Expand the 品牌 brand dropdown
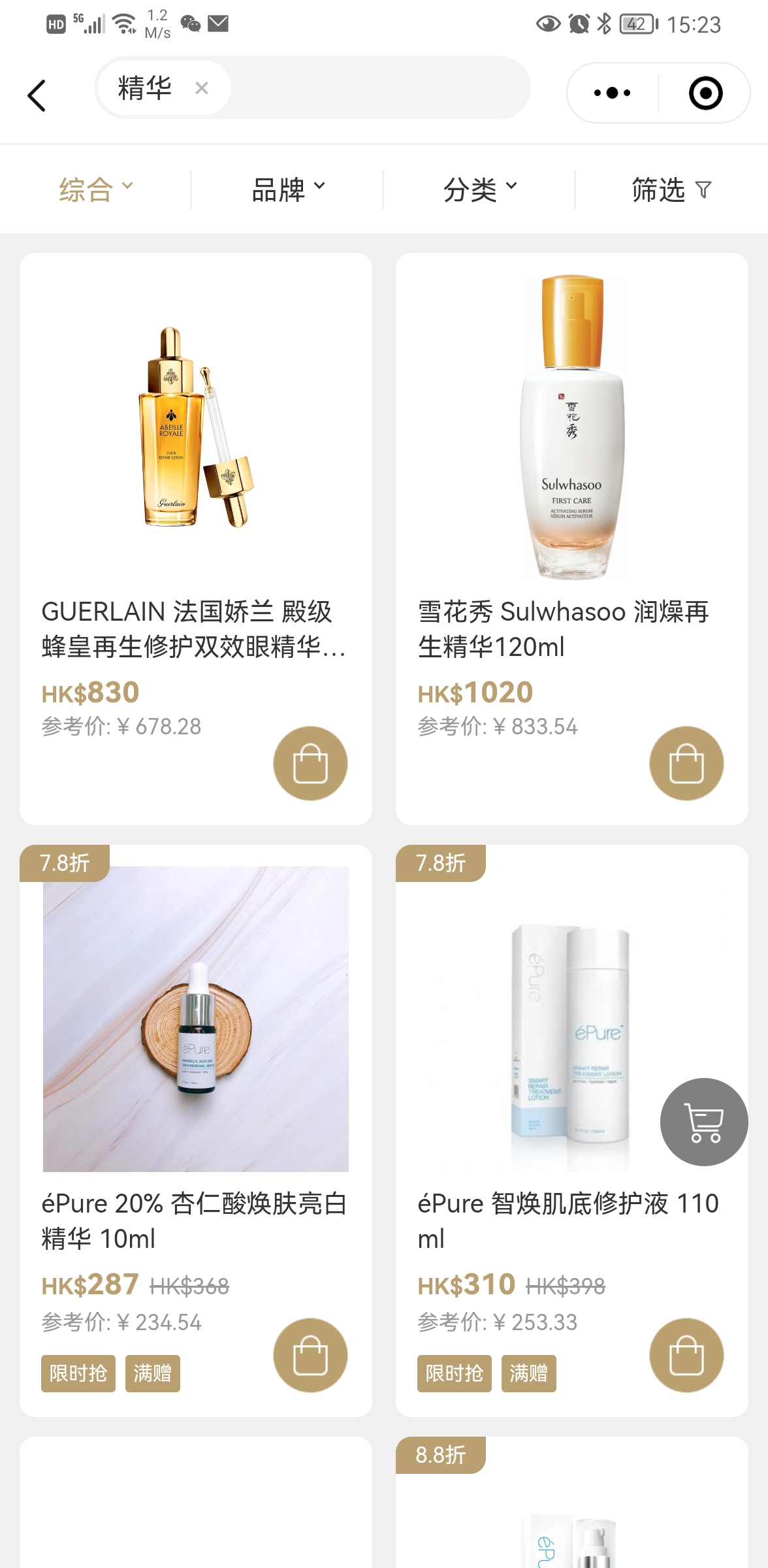The image size is (768, 1568). (287, 189)
